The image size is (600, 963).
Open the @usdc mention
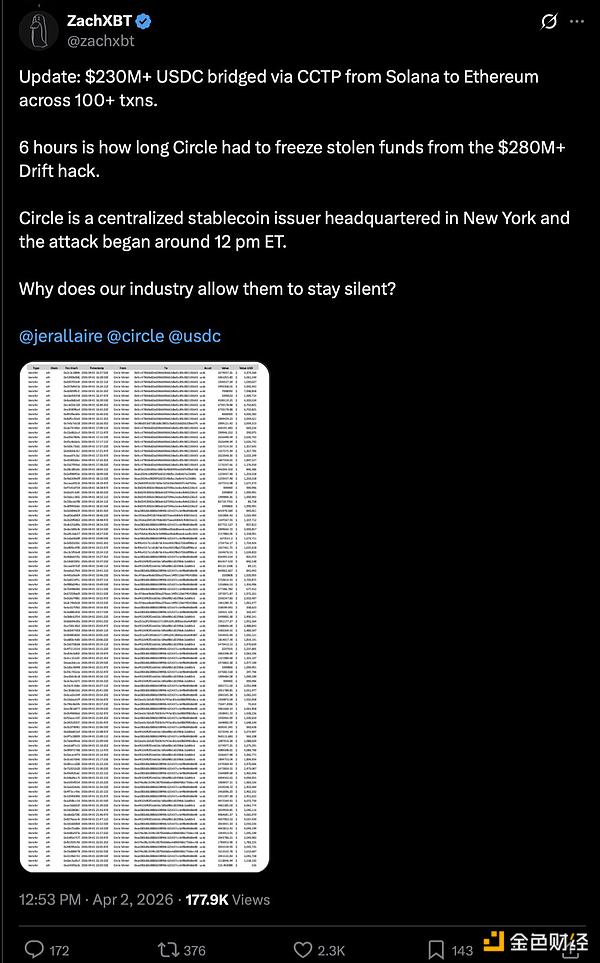[x=196, y=336]
